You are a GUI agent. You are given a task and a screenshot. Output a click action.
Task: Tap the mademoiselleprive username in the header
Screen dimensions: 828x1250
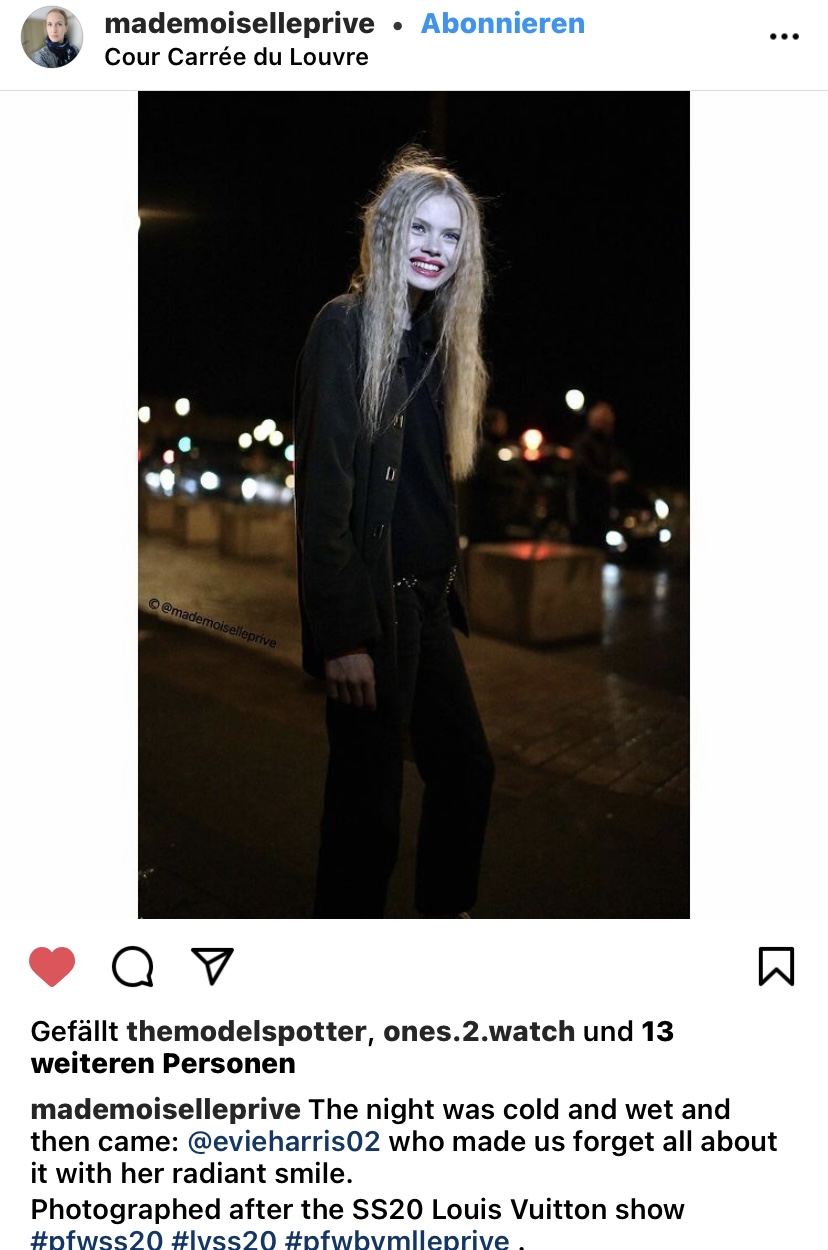(239, 23)
